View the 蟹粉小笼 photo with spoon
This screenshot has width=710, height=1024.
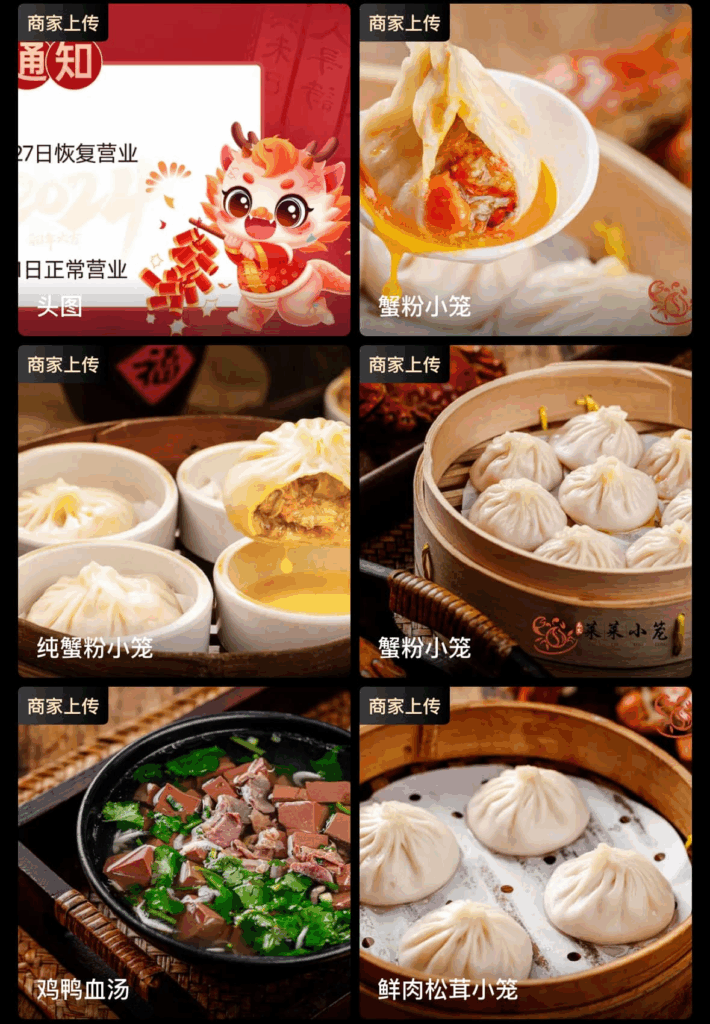pyautogui.click(x=525, y=170)
